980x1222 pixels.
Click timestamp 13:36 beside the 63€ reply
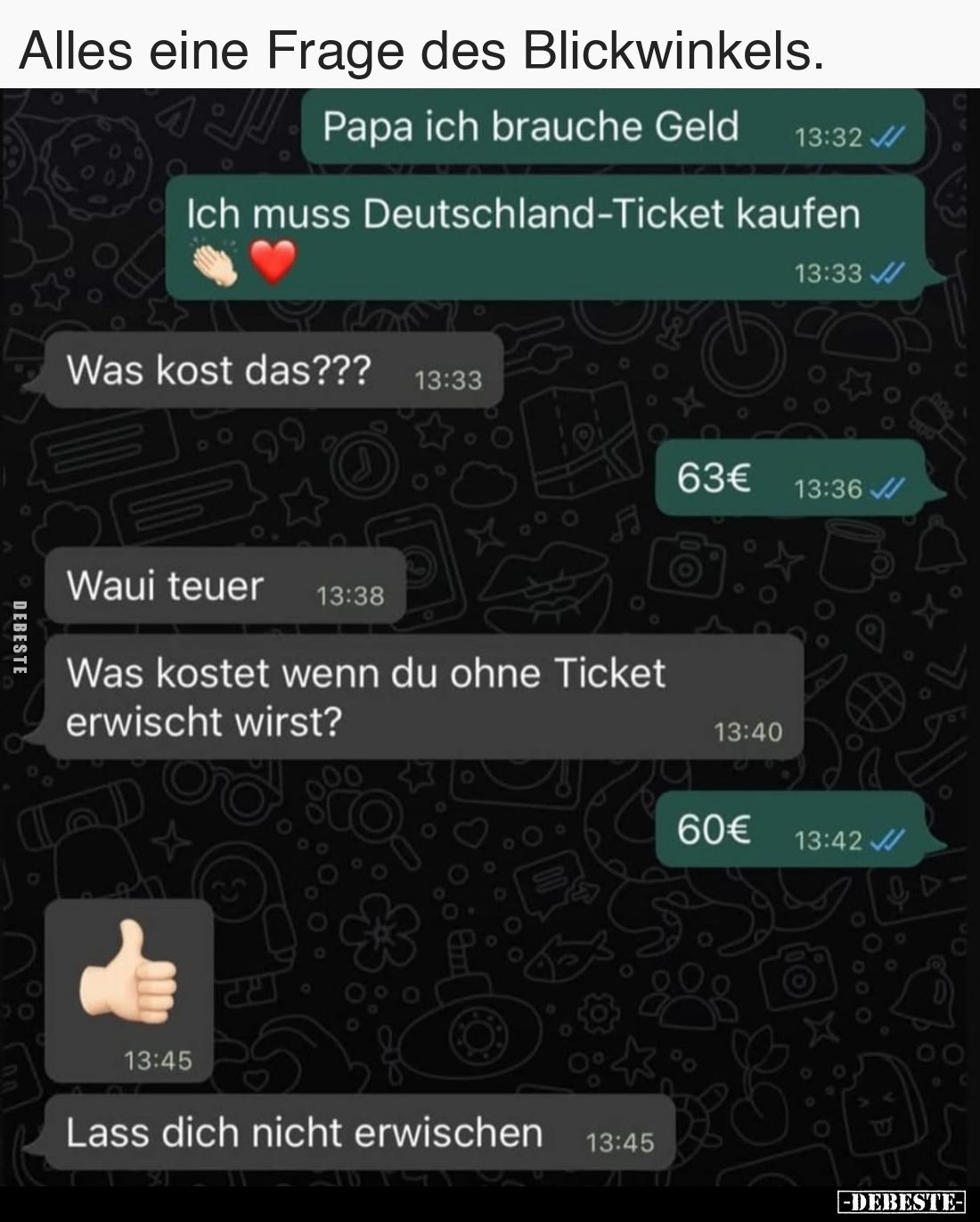pos(829,489)
